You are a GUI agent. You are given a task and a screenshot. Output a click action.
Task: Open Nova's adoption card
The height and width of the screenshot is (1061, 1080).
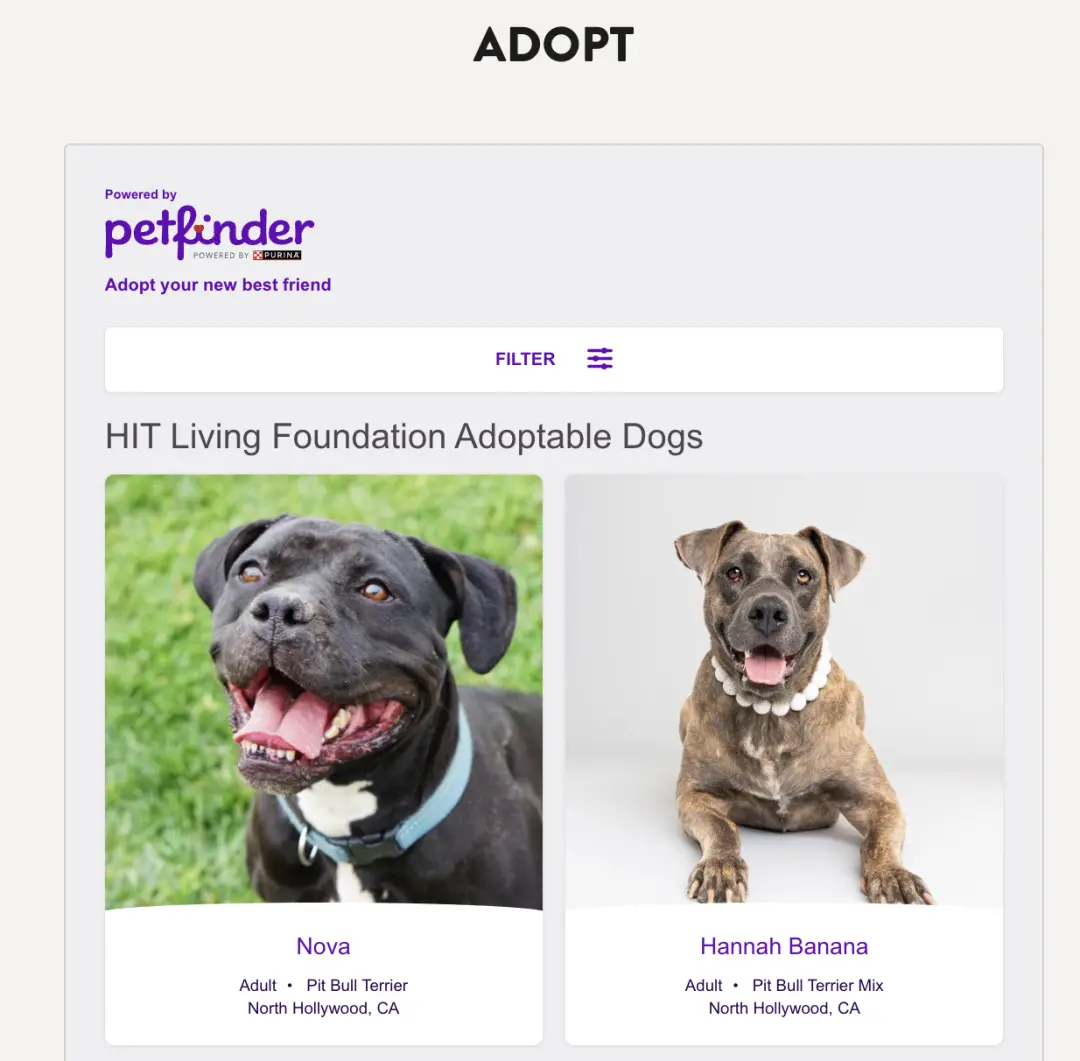323,946
